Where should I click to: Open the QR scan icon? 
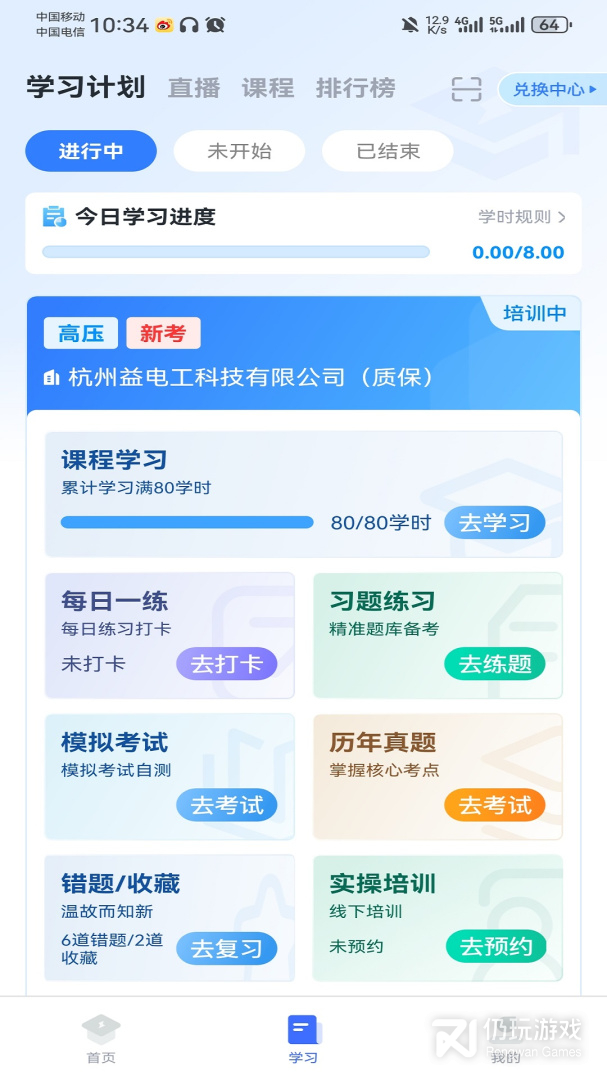point(466,89)
